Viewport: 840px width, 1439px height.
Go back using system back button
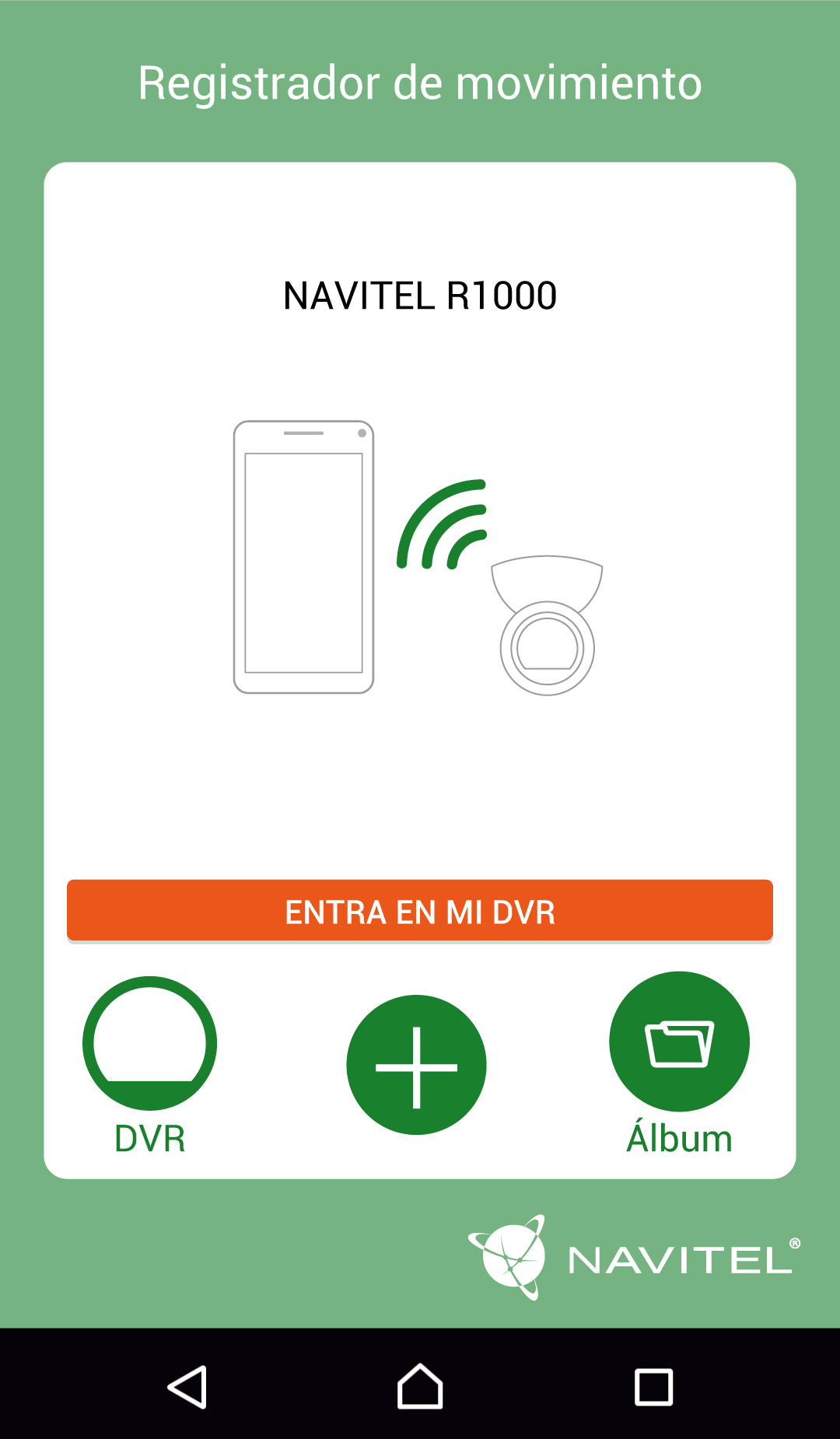click(187, 1387)
